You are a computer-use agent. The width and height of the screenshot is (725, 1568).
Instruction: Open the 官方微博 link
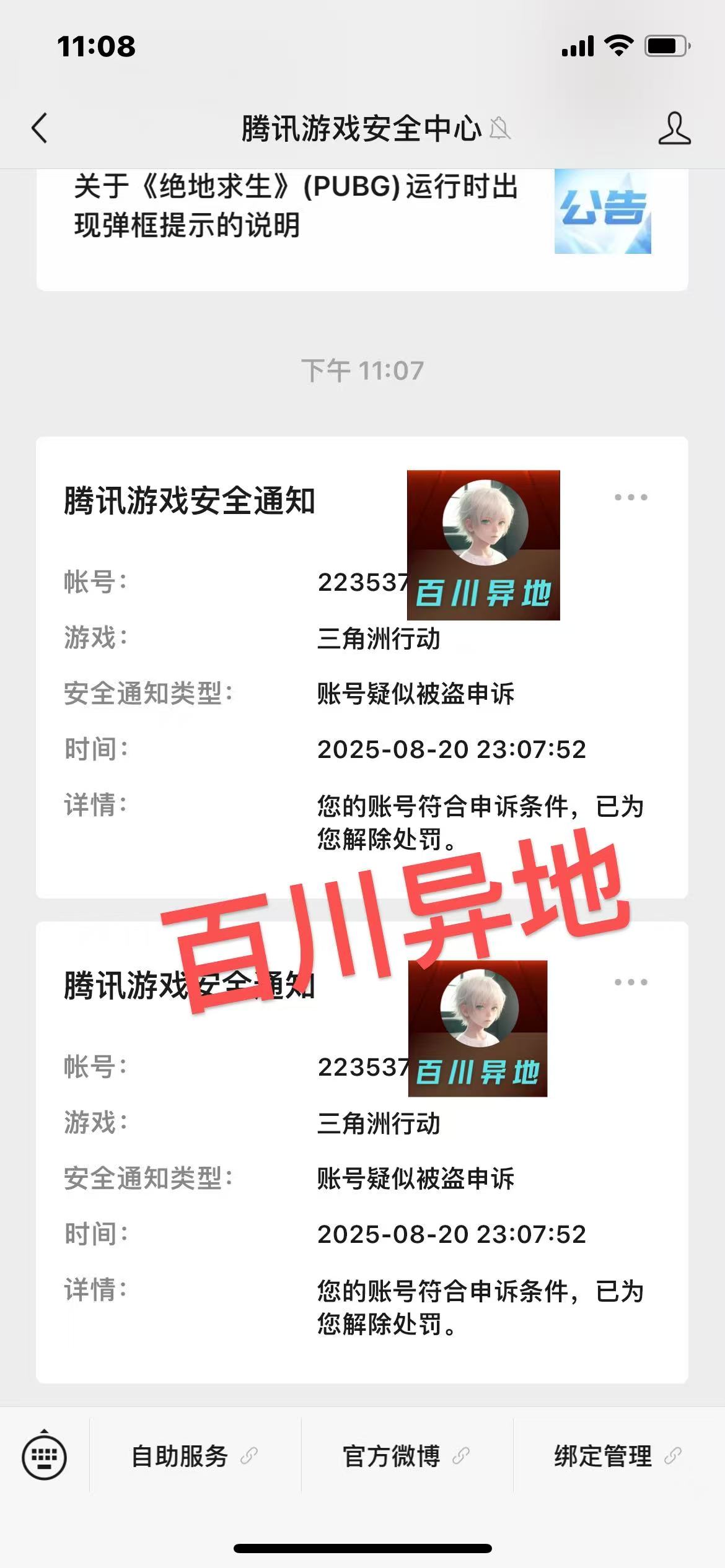pos(406,1456)
